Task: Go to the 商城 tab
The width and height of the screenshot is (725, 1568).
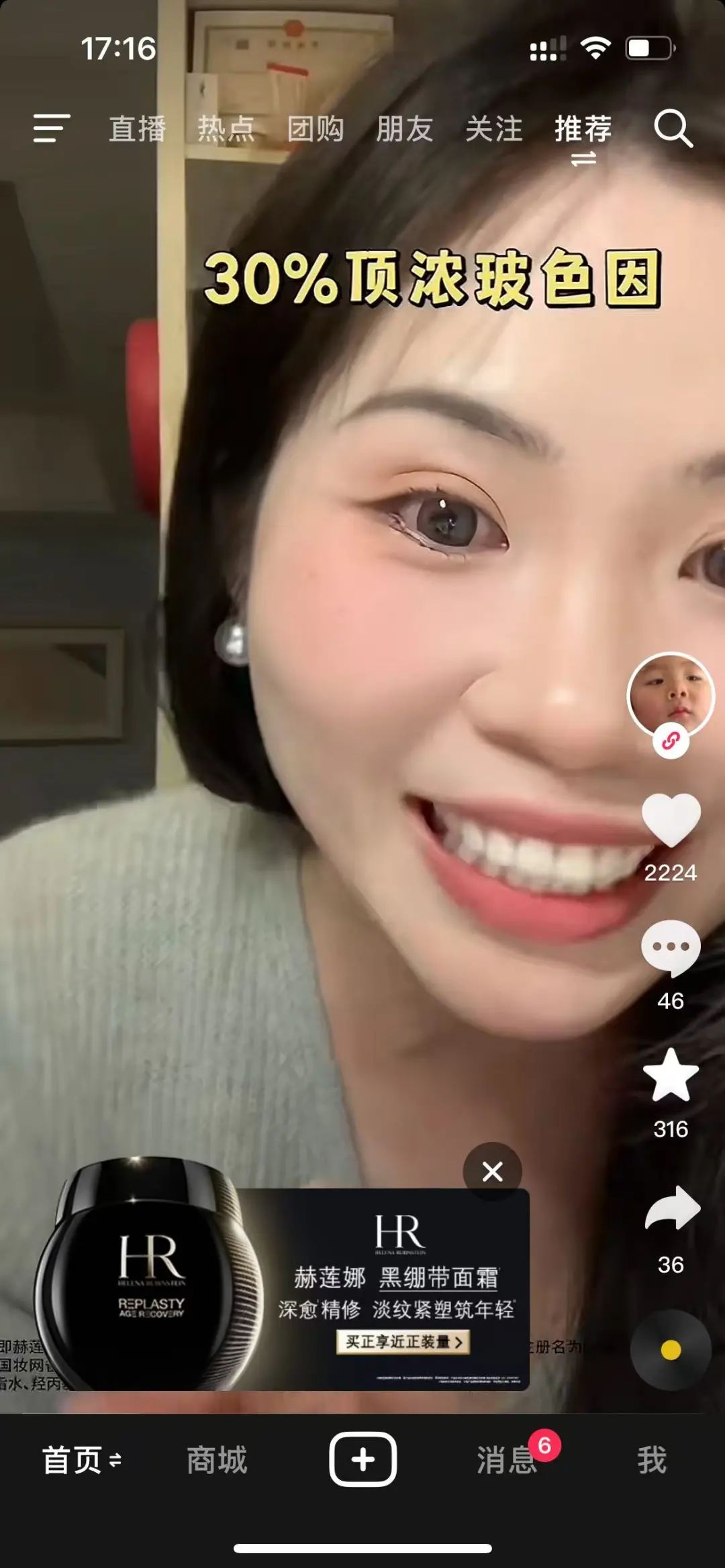Action: [217, 1460]
